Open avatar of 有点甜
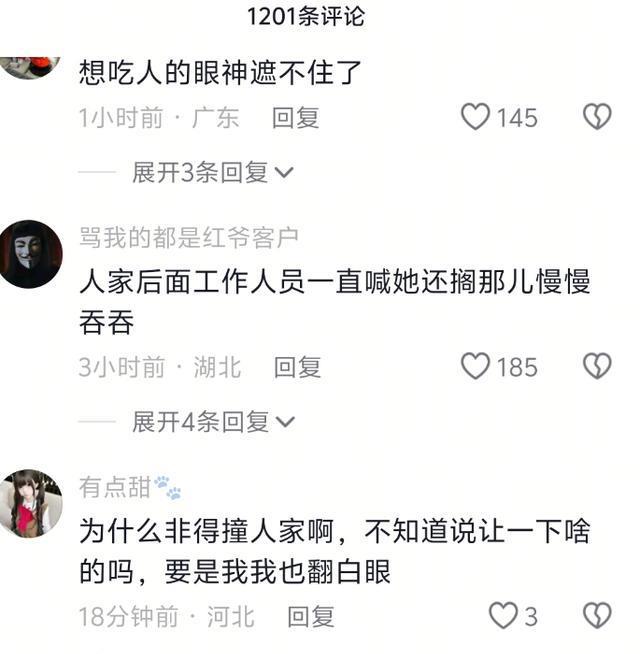This screenshot has width=640, height=654. tap(30, 503)
